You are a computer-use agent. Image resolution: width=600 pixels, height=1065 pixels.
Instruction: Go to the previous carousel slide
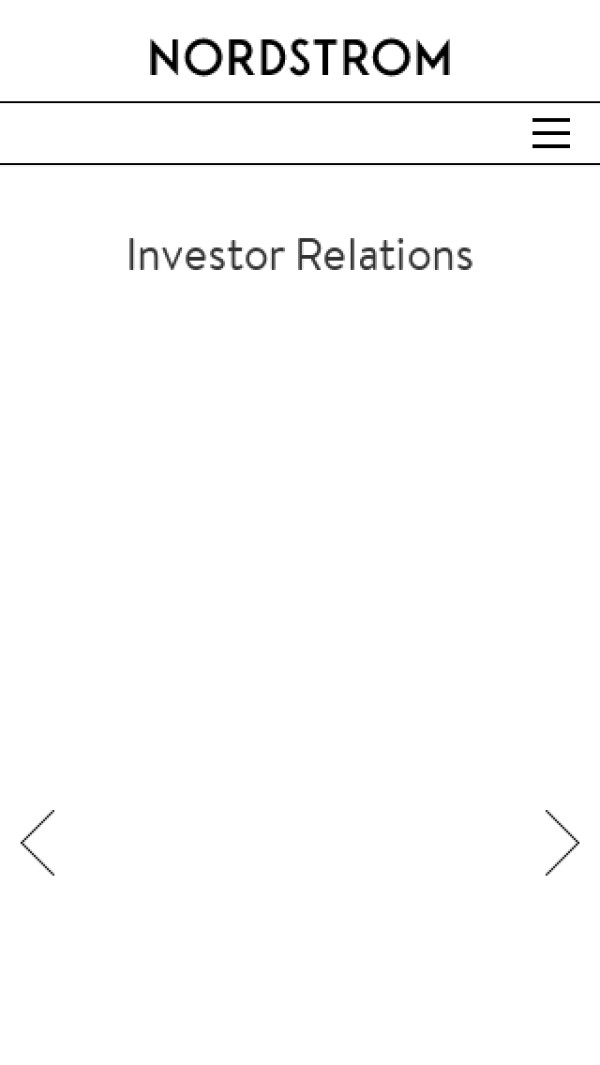point(38,843)
